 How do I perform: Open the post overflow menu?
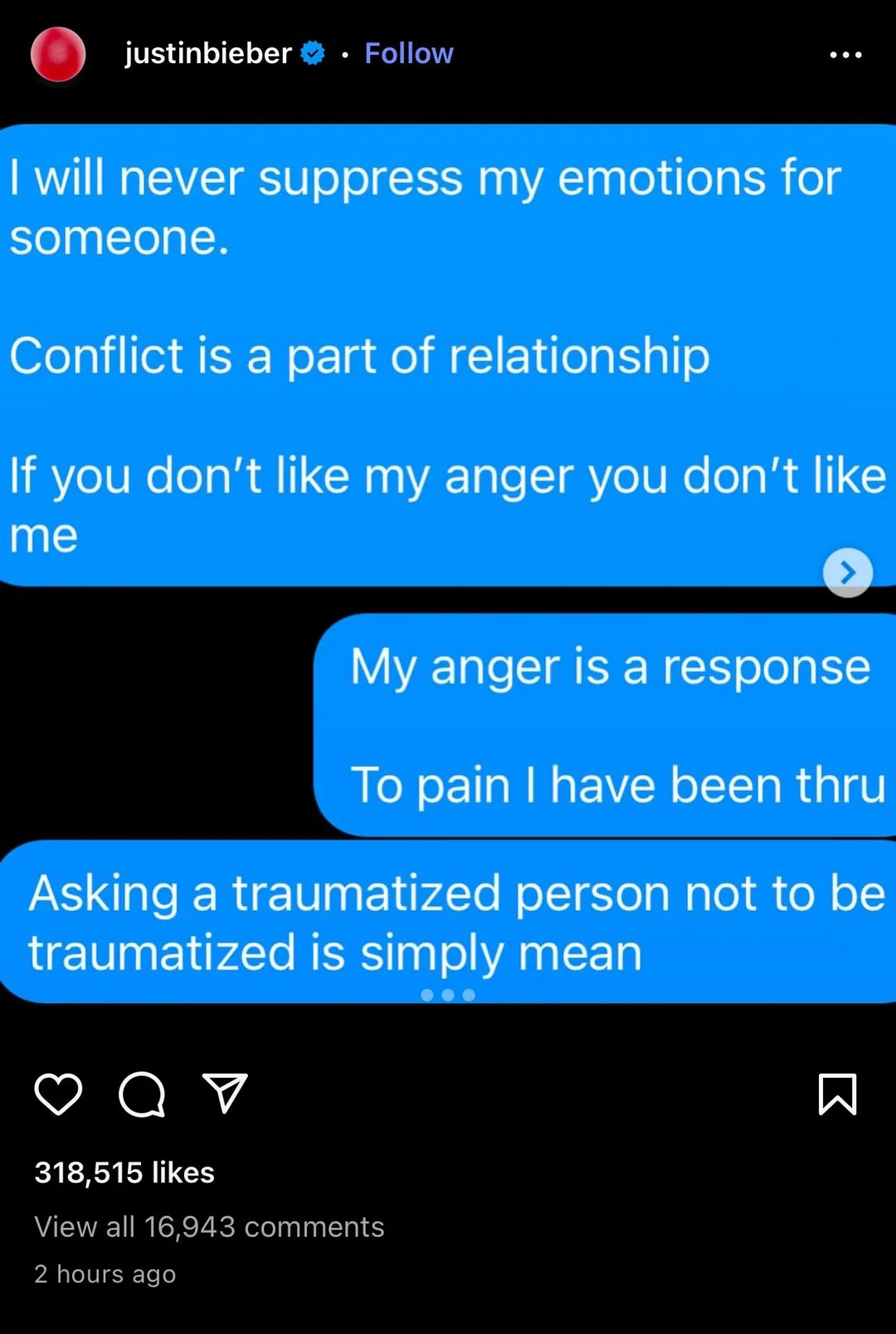pyautogui.click(x=845, y=55)
